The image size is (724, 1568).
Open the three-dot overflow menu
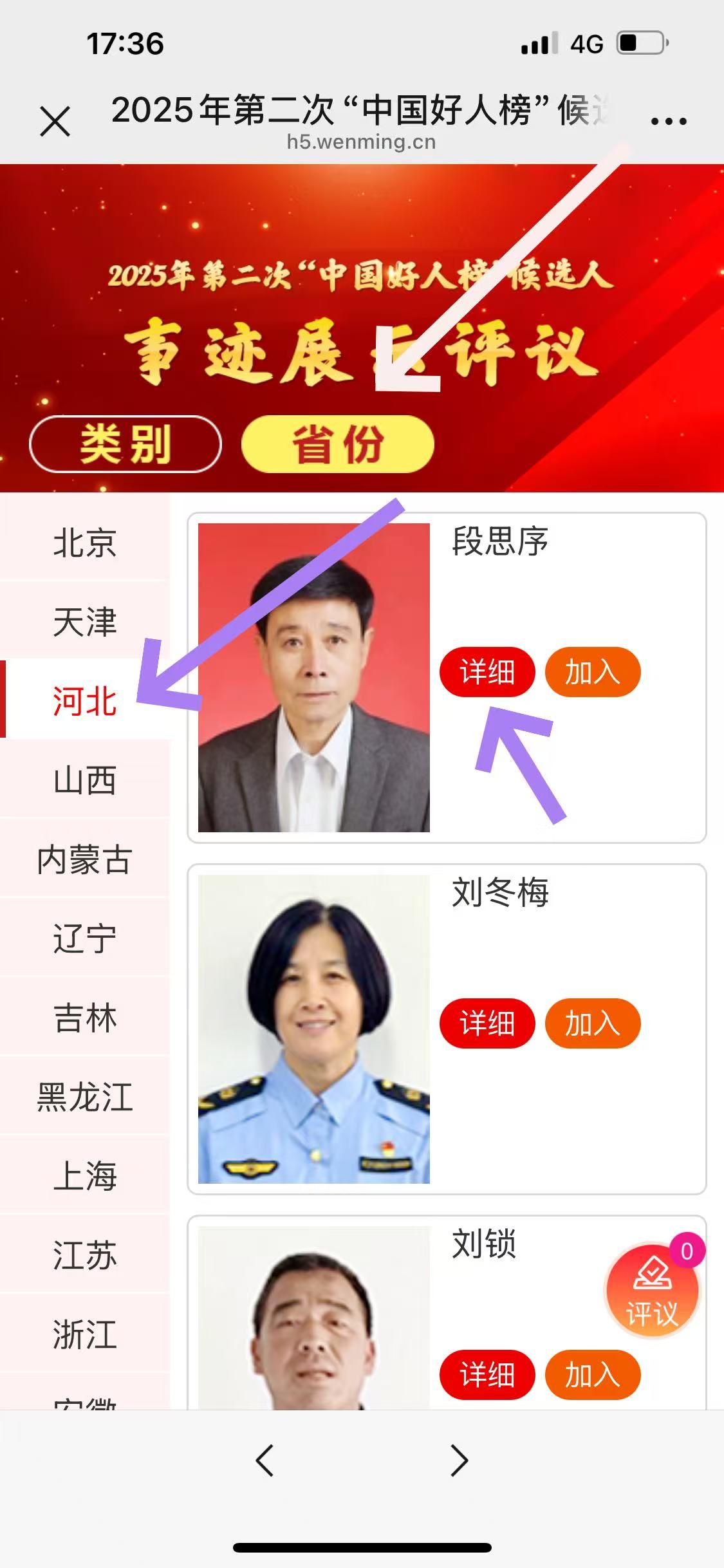[669, 121]
